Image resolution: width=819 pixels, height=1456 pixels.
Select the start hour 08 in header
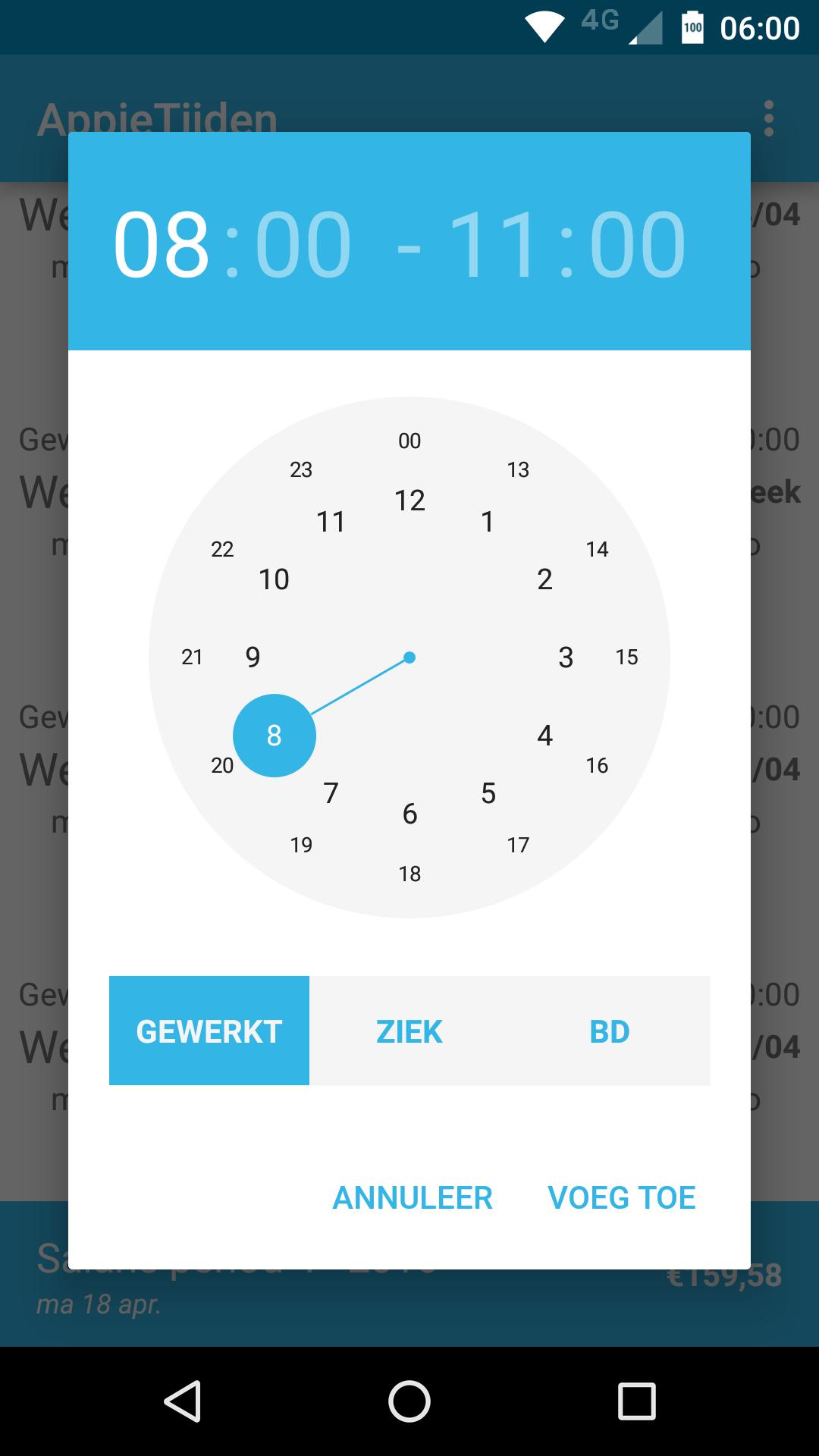coord(161,244)
